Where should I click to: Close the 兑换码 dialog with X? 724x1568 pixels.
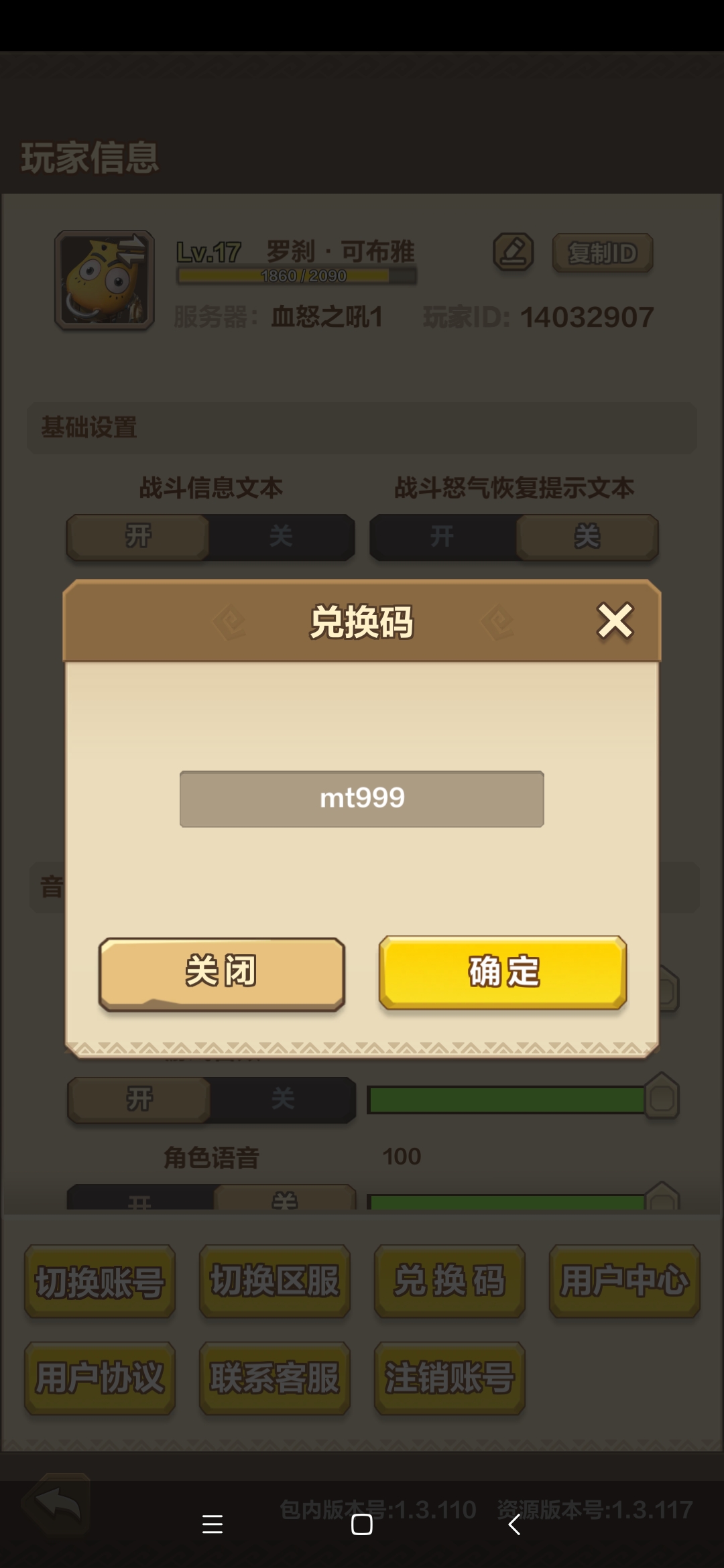(615, 621)
